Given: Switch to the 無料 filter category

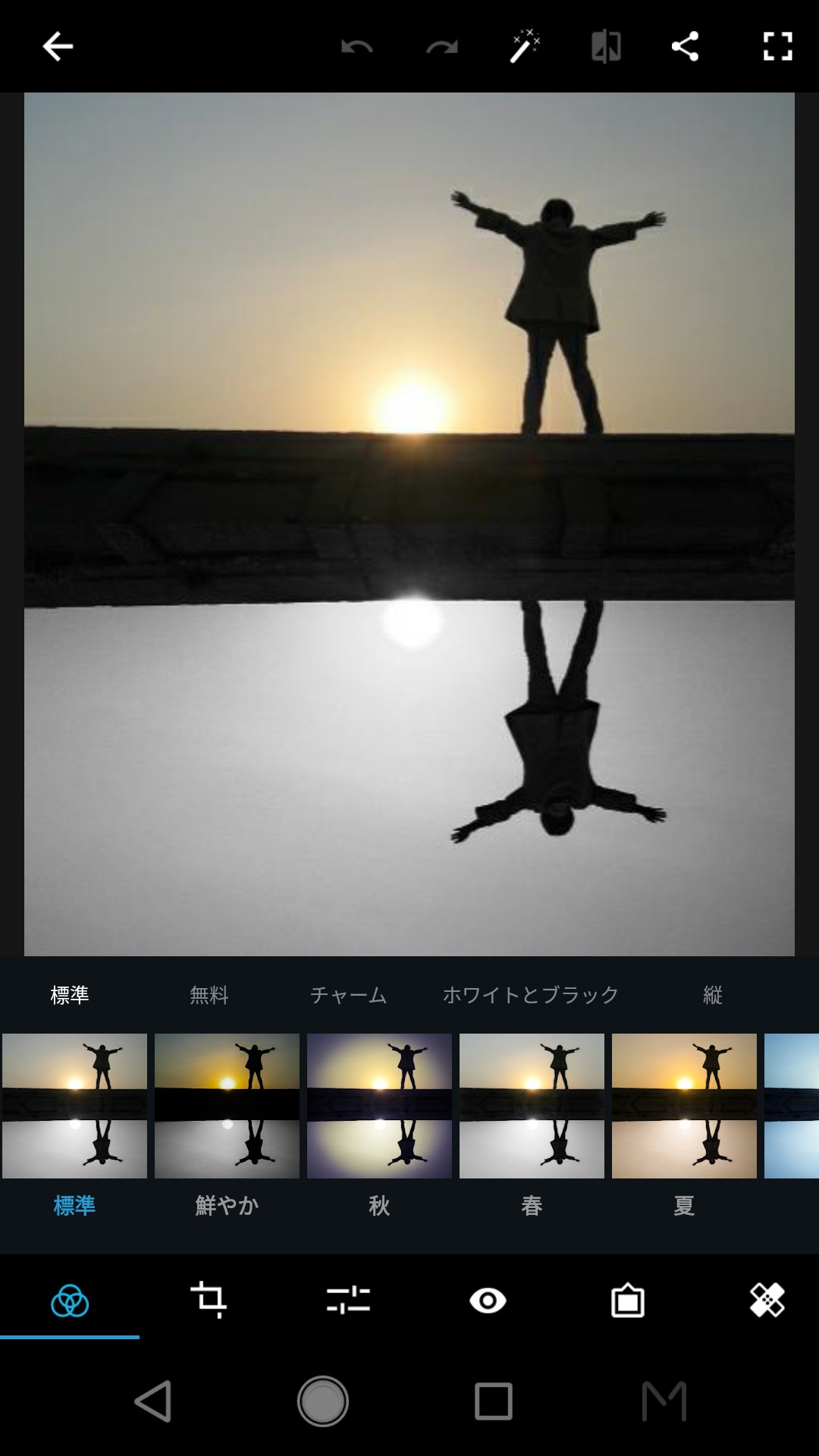Looking at the screenshot, I should 209,995.
